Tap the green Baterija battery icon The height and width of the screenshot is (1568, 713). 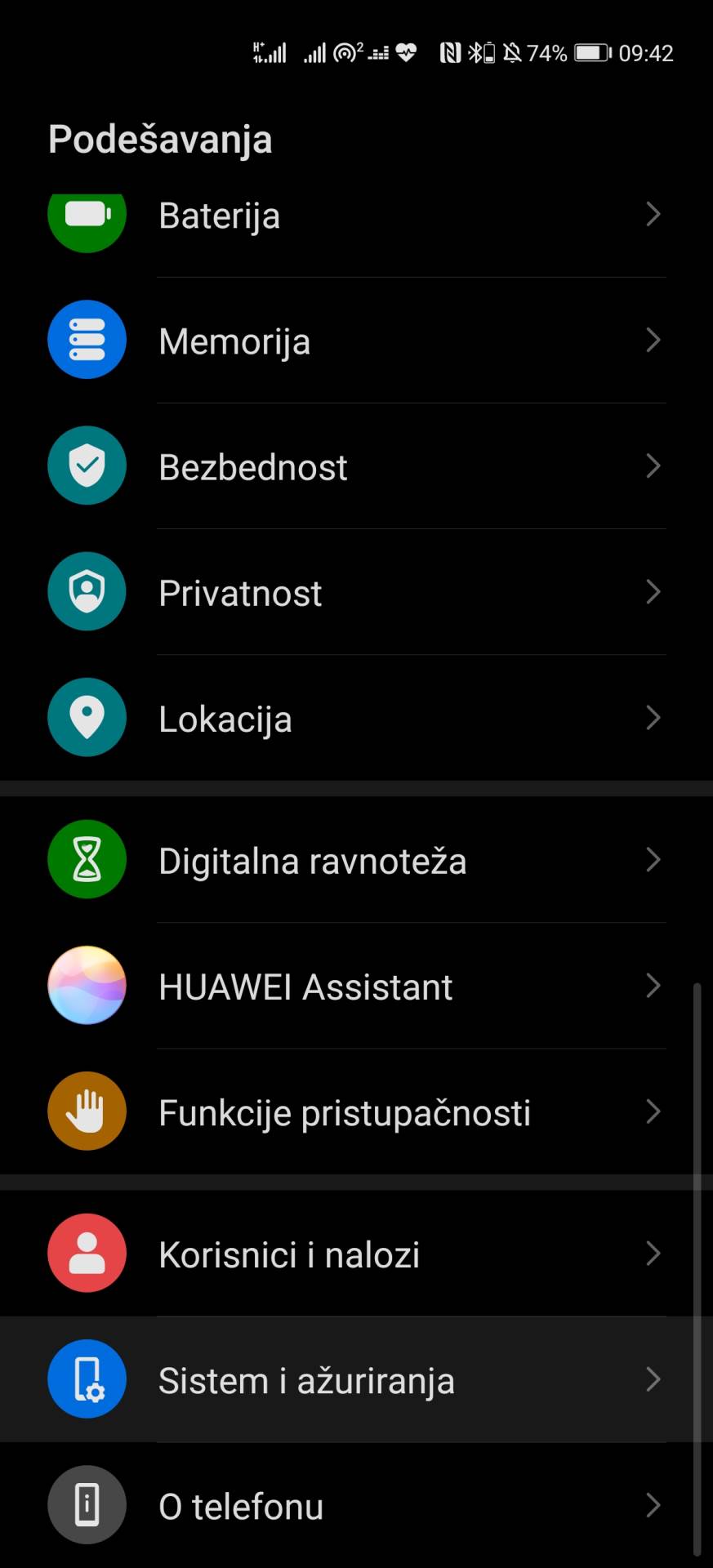click(x=87, y=216)
